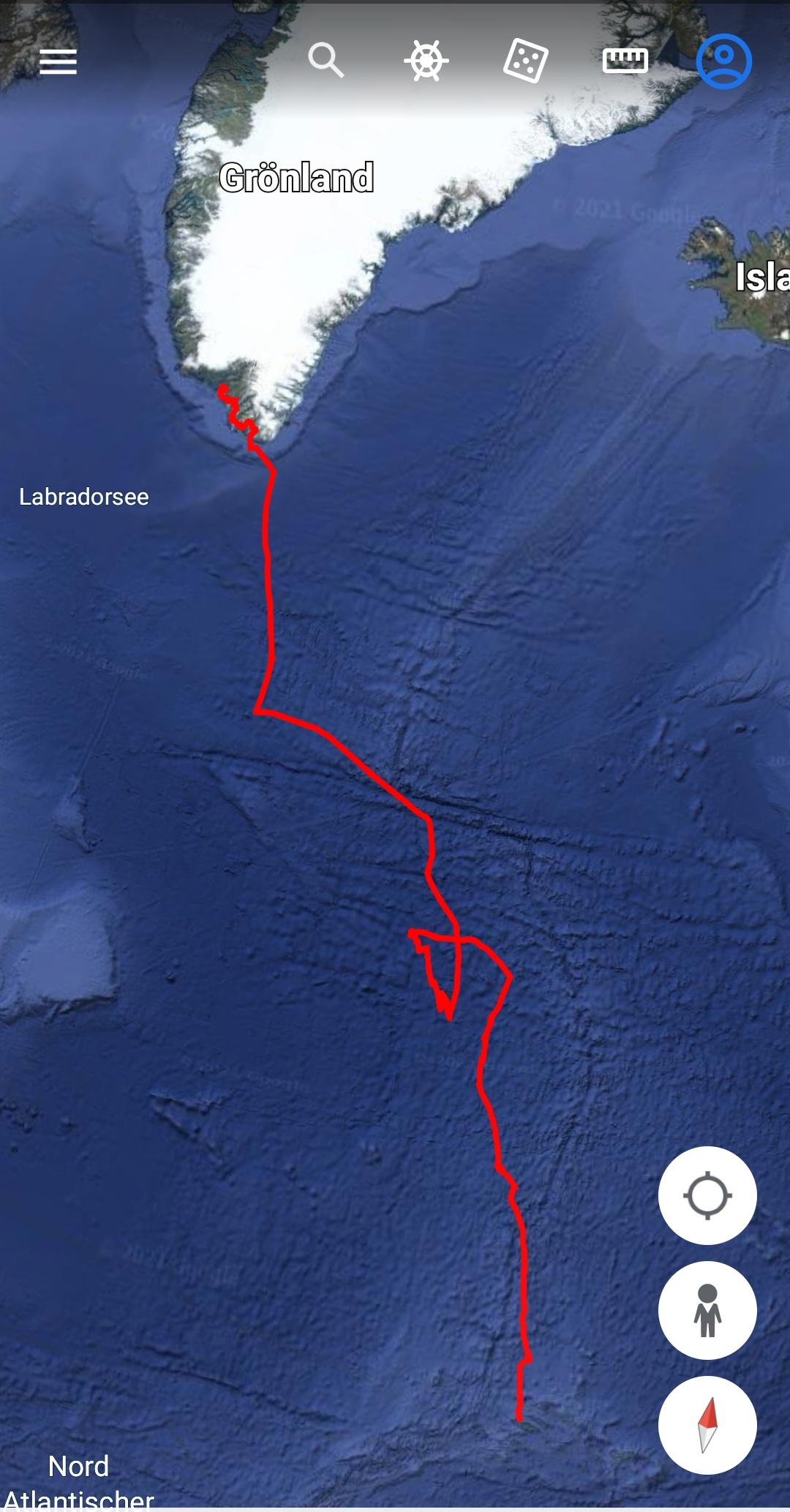Center the map on my location
Image resolution: width=790 pixels, height=1512 pixels.
707,1195
